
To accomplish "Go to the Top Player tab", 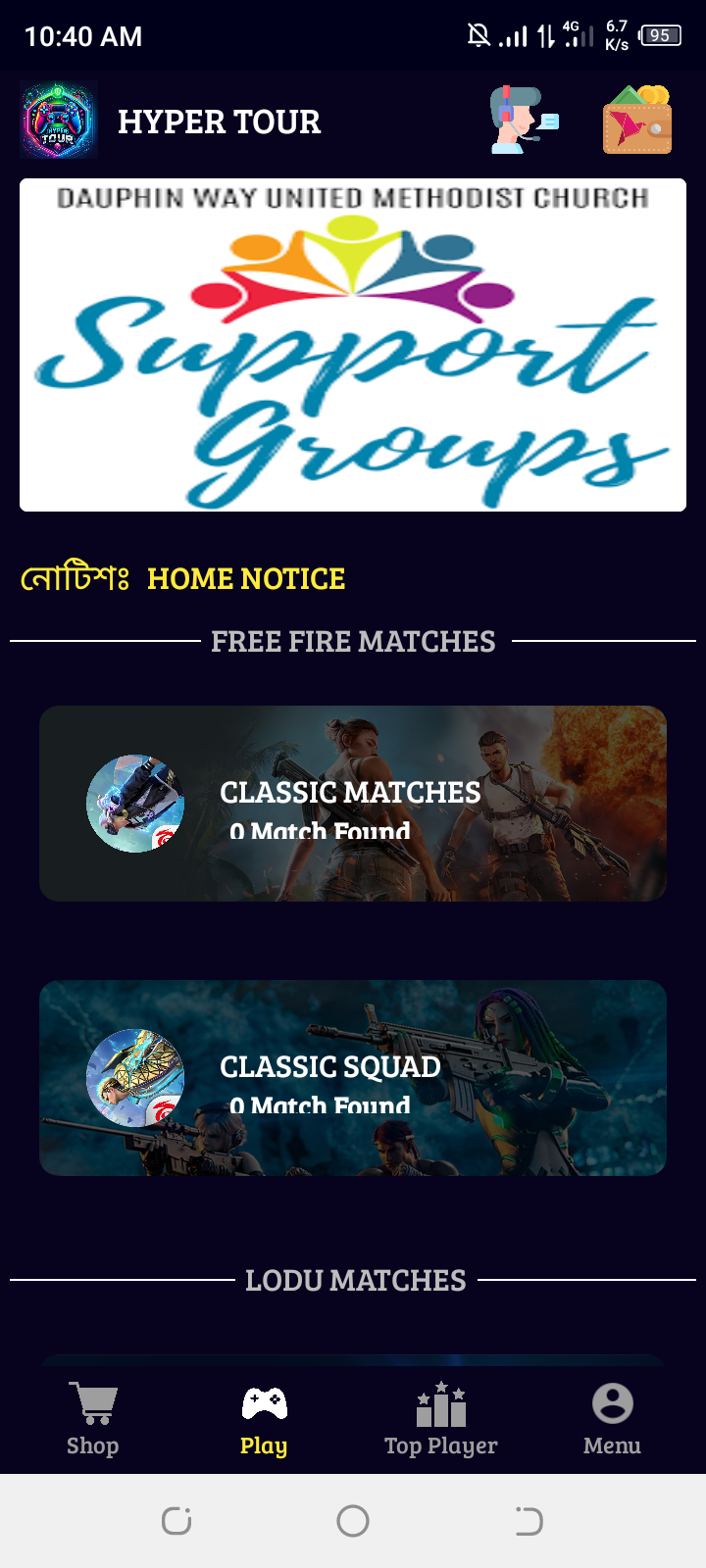I will coord(441,1420).
